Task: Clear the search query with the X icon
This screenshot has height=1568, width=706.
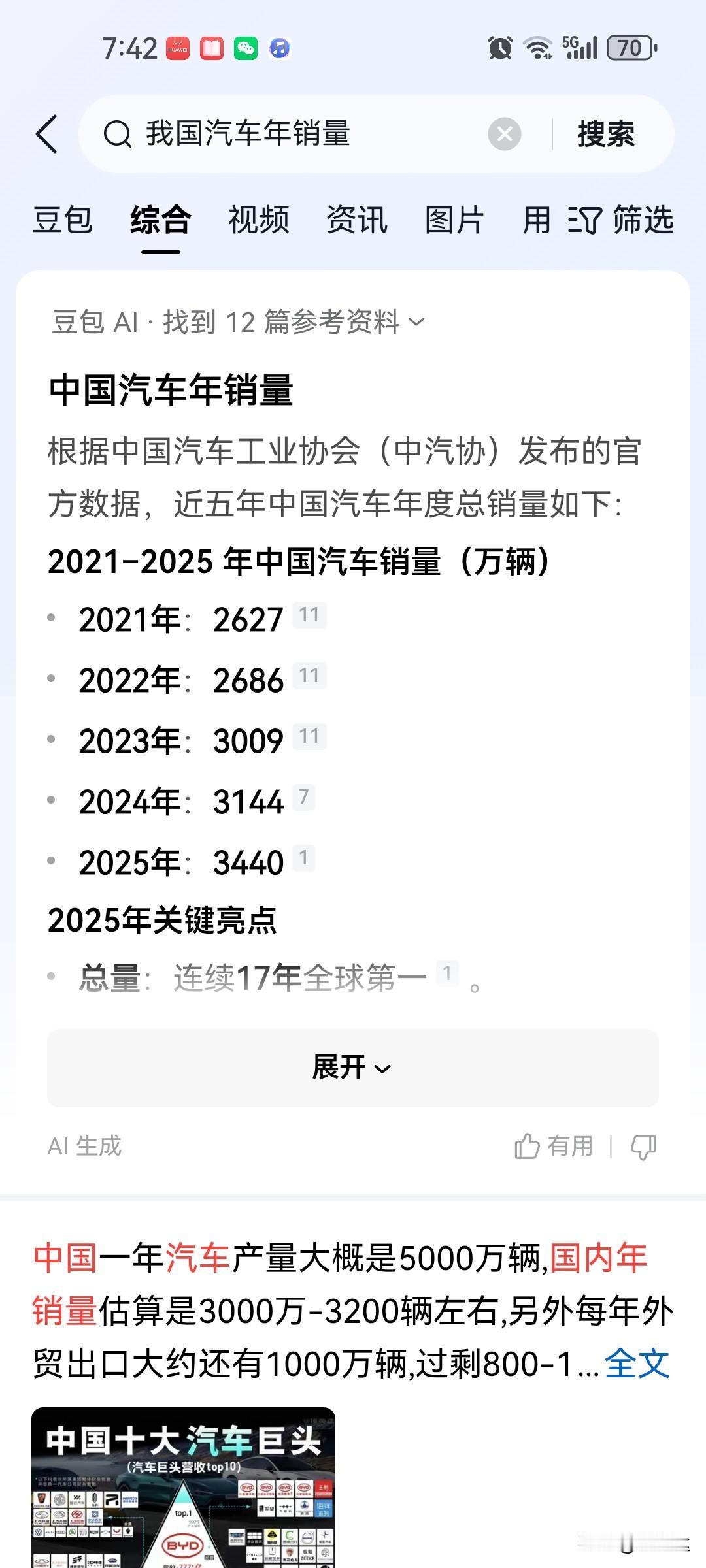Action: point(502,134)
